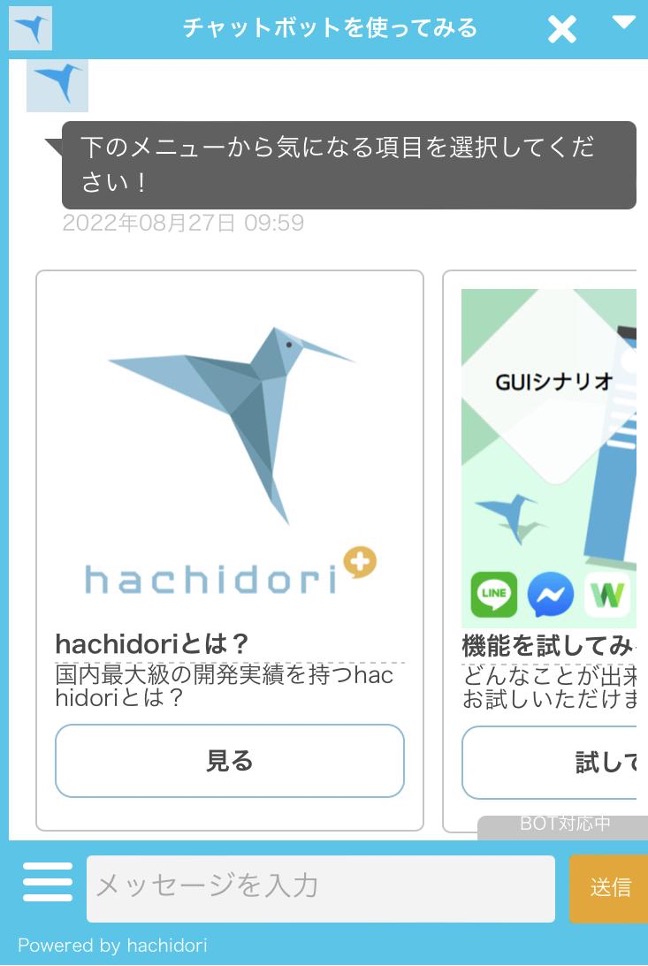
Task: Close the chatbot window
Action: click(x=562, y=29)
